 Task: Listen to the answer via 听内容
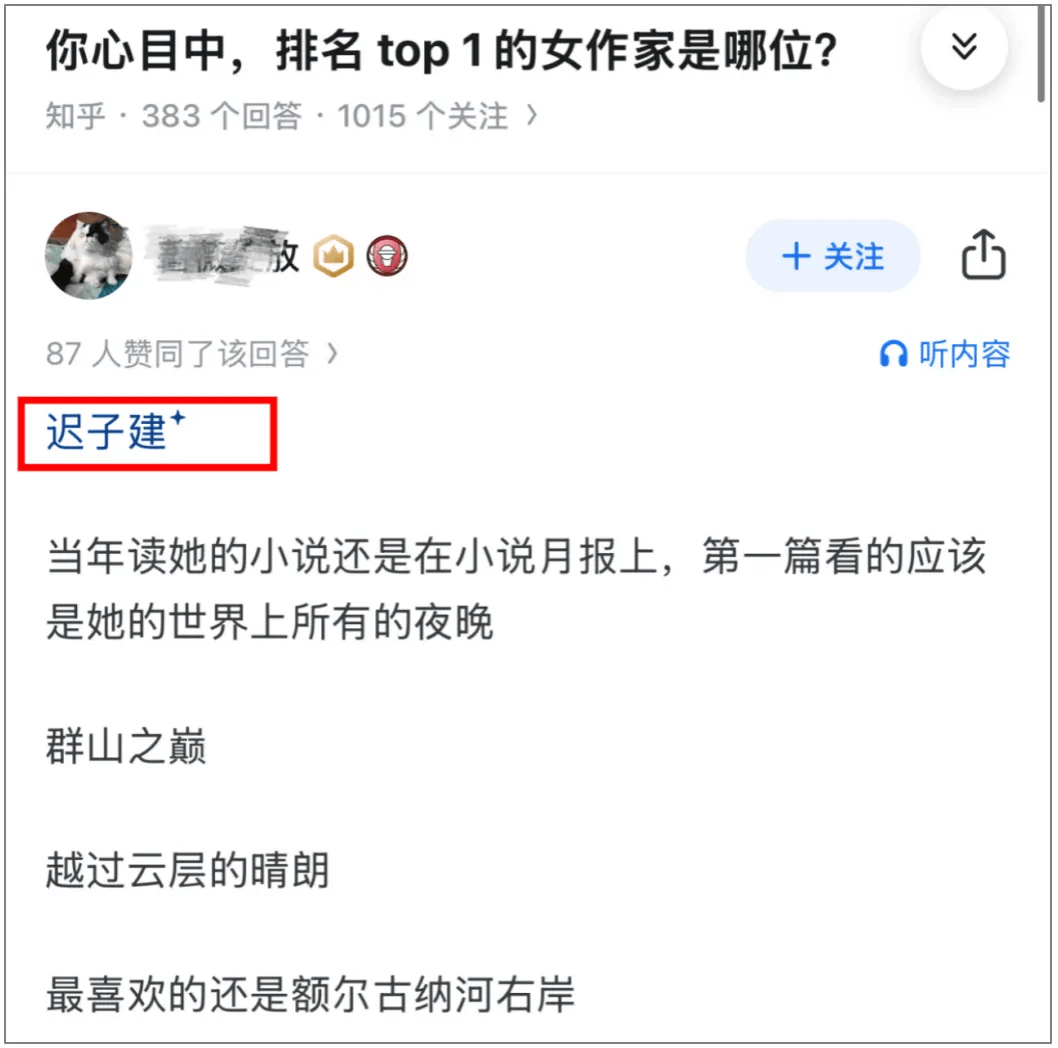945,354
